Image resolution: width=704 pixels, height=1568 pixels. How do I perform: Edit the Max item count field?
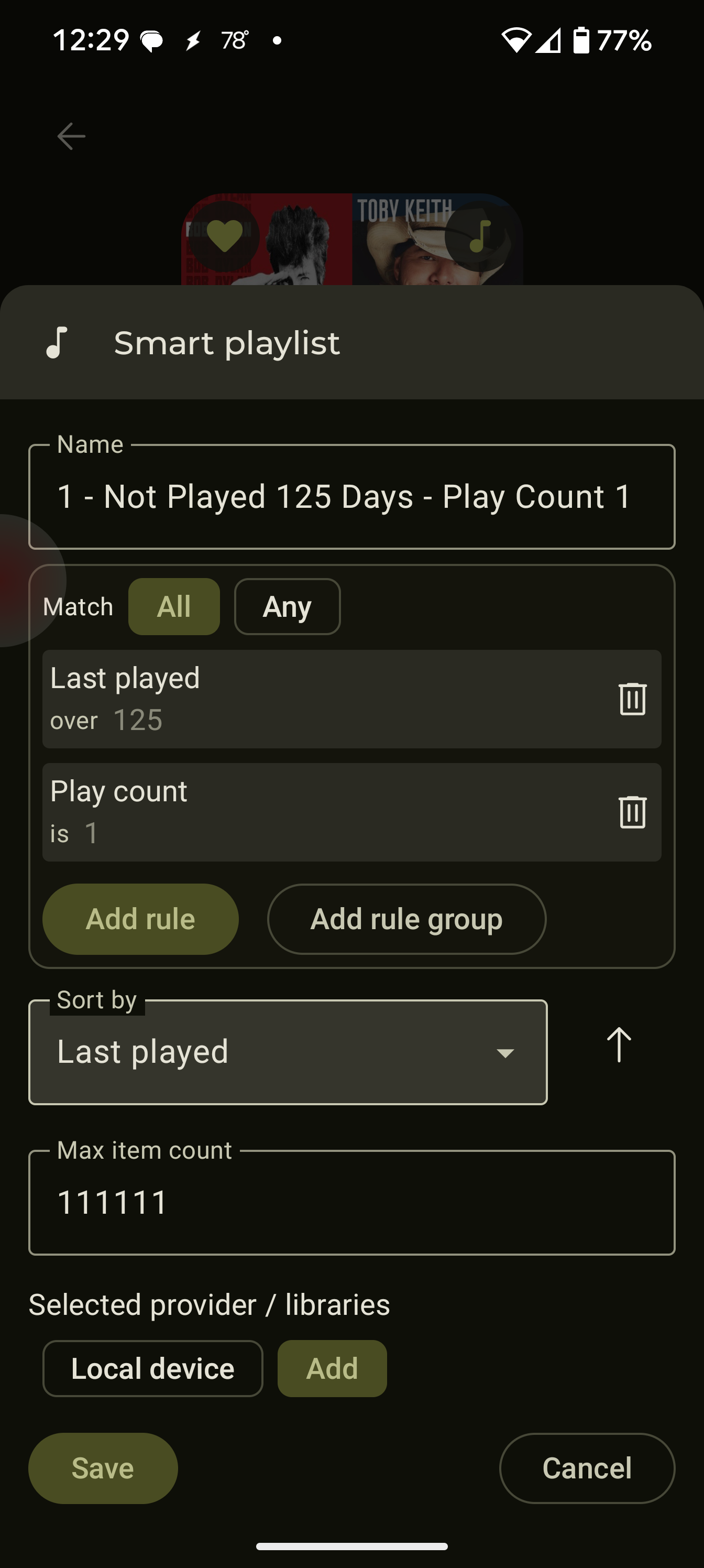tap(351, 1202)
